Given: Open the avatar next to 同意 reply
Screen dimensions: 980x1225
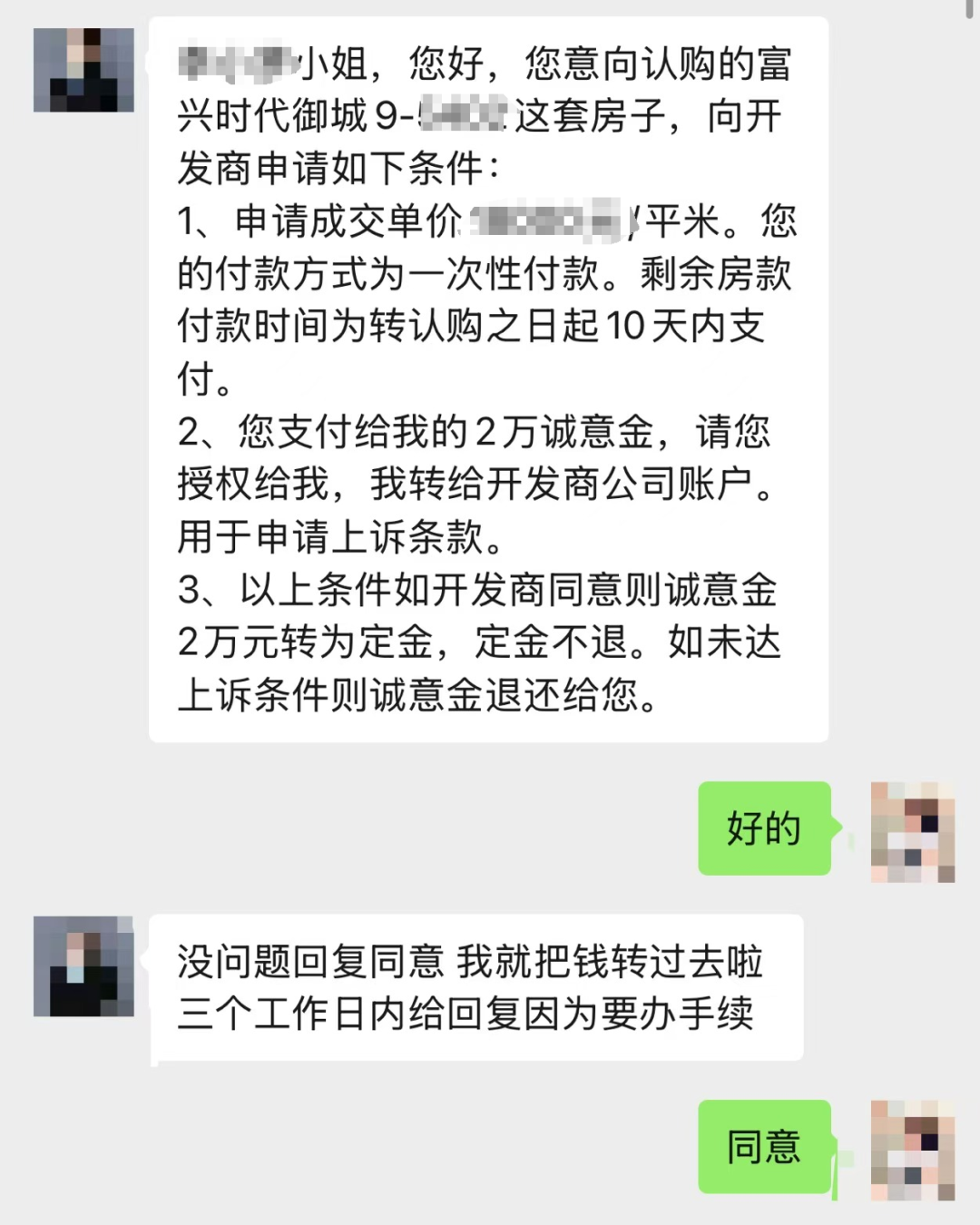Looking at the screenshot, I should pyautogui.click(x=913, y=1150).
